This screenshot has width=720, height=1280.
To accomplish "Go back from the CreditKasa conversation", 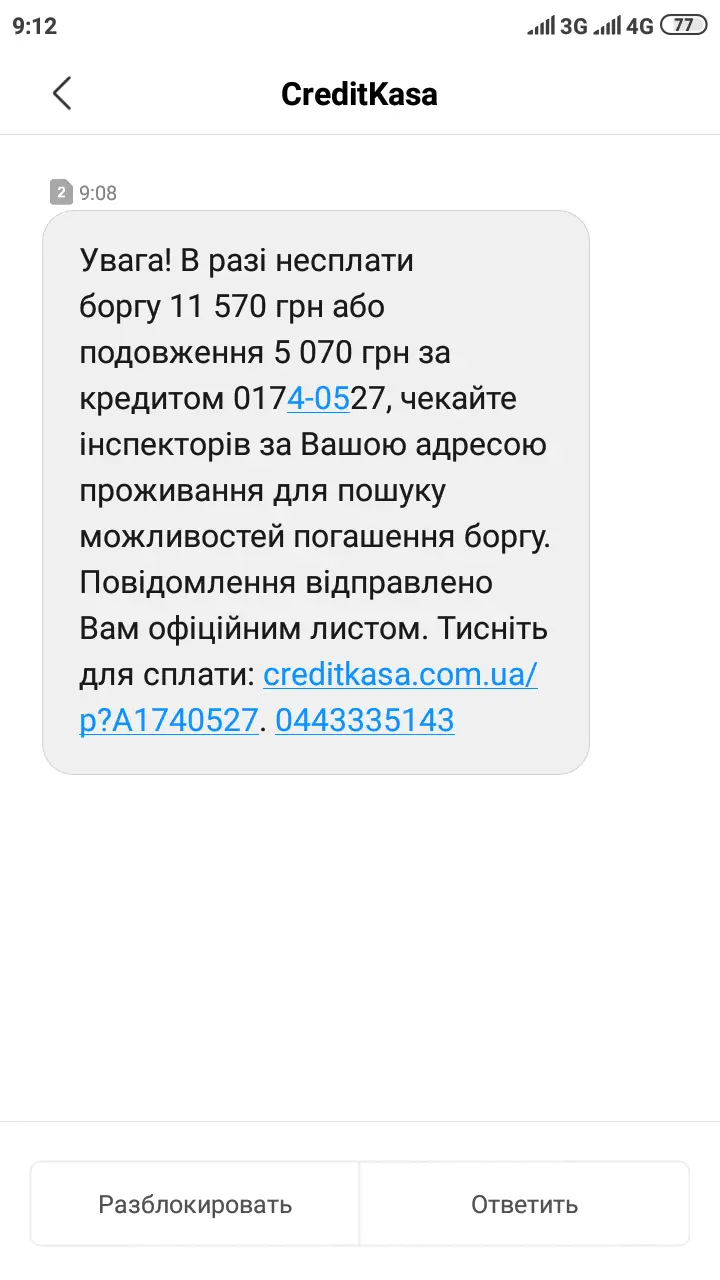I will 62,94.
